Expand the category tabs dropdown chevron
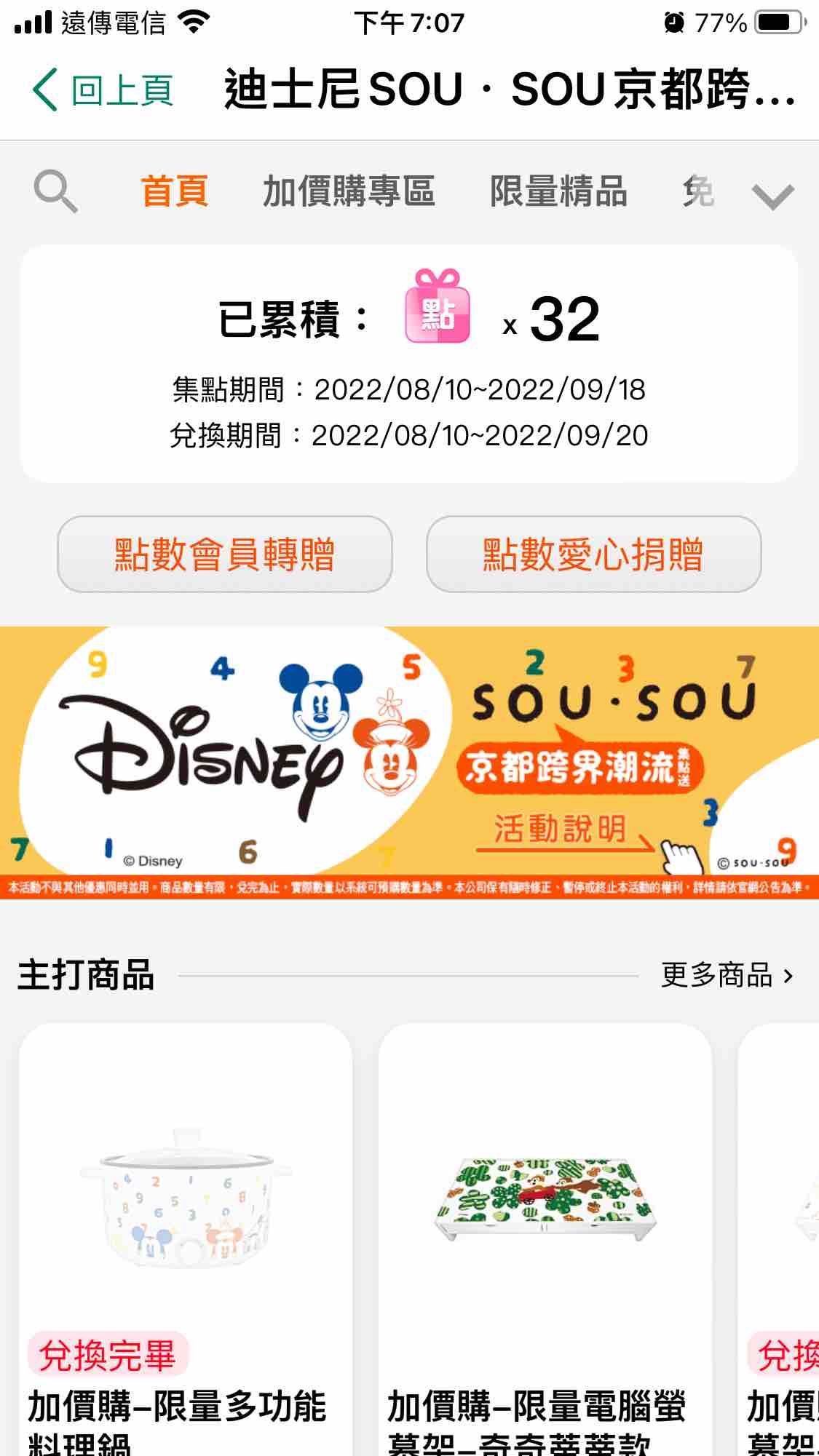Screen dimensions: 819x1456 [772, 196]
